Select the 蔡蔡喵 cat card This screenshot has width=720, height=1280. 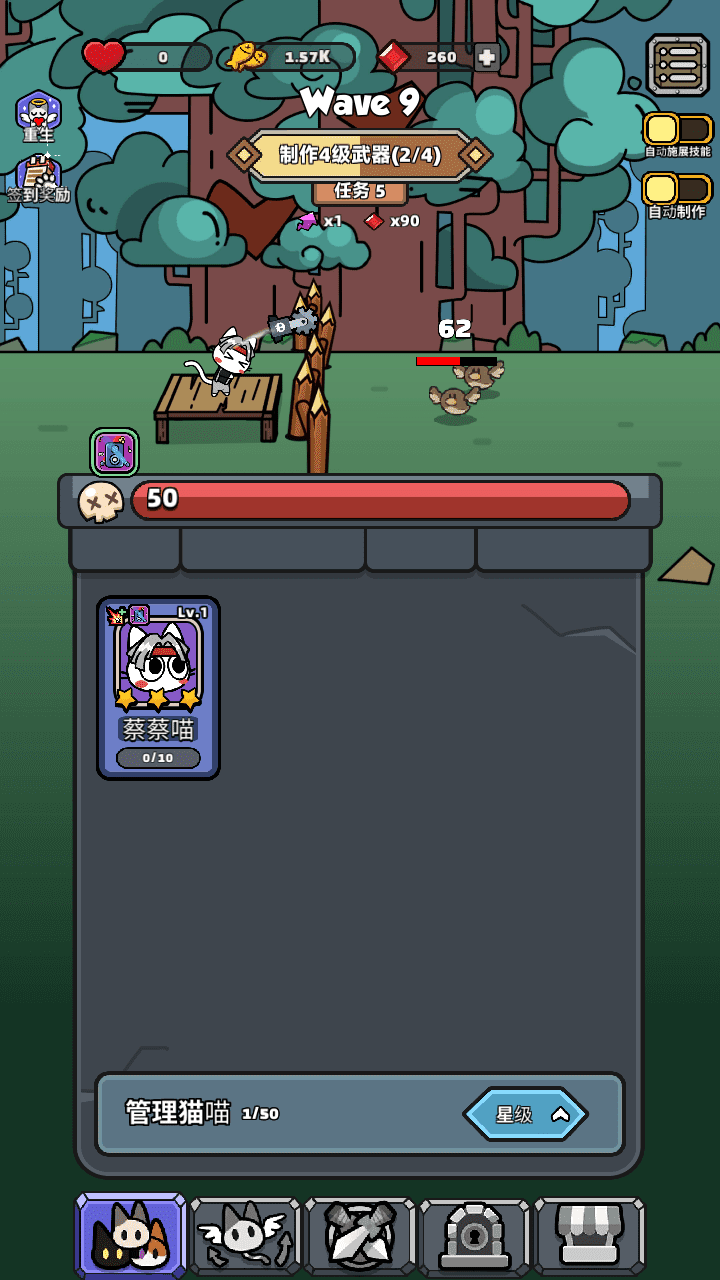158,688
